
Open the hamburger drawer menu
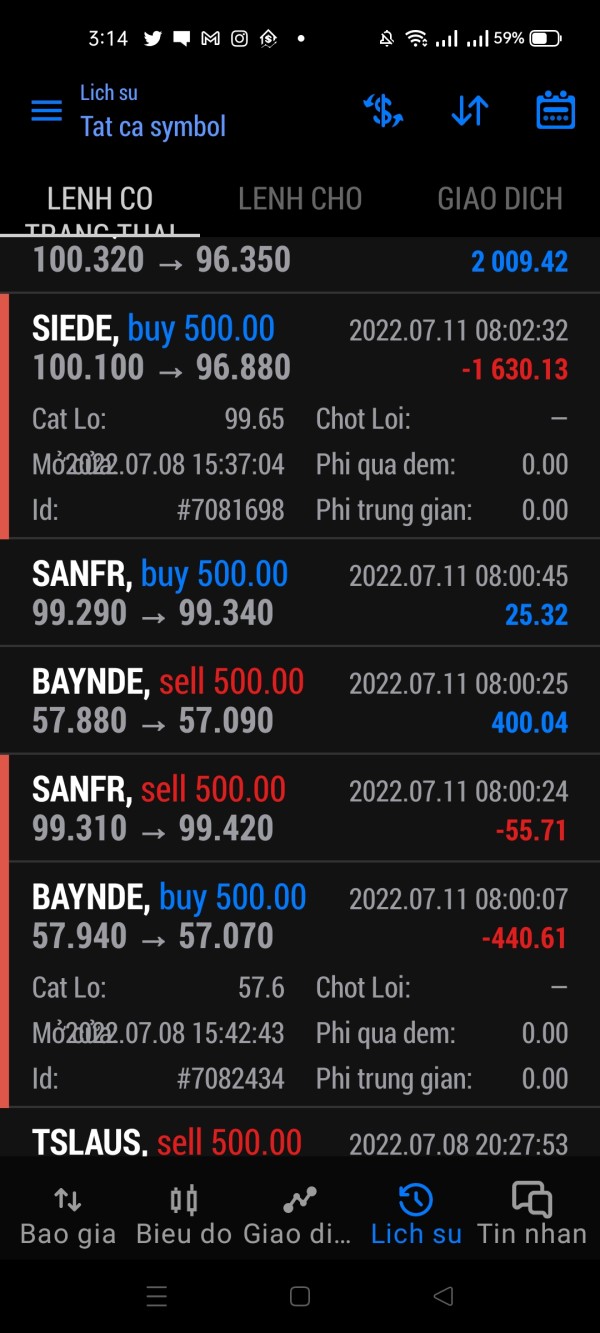[46, 111]
